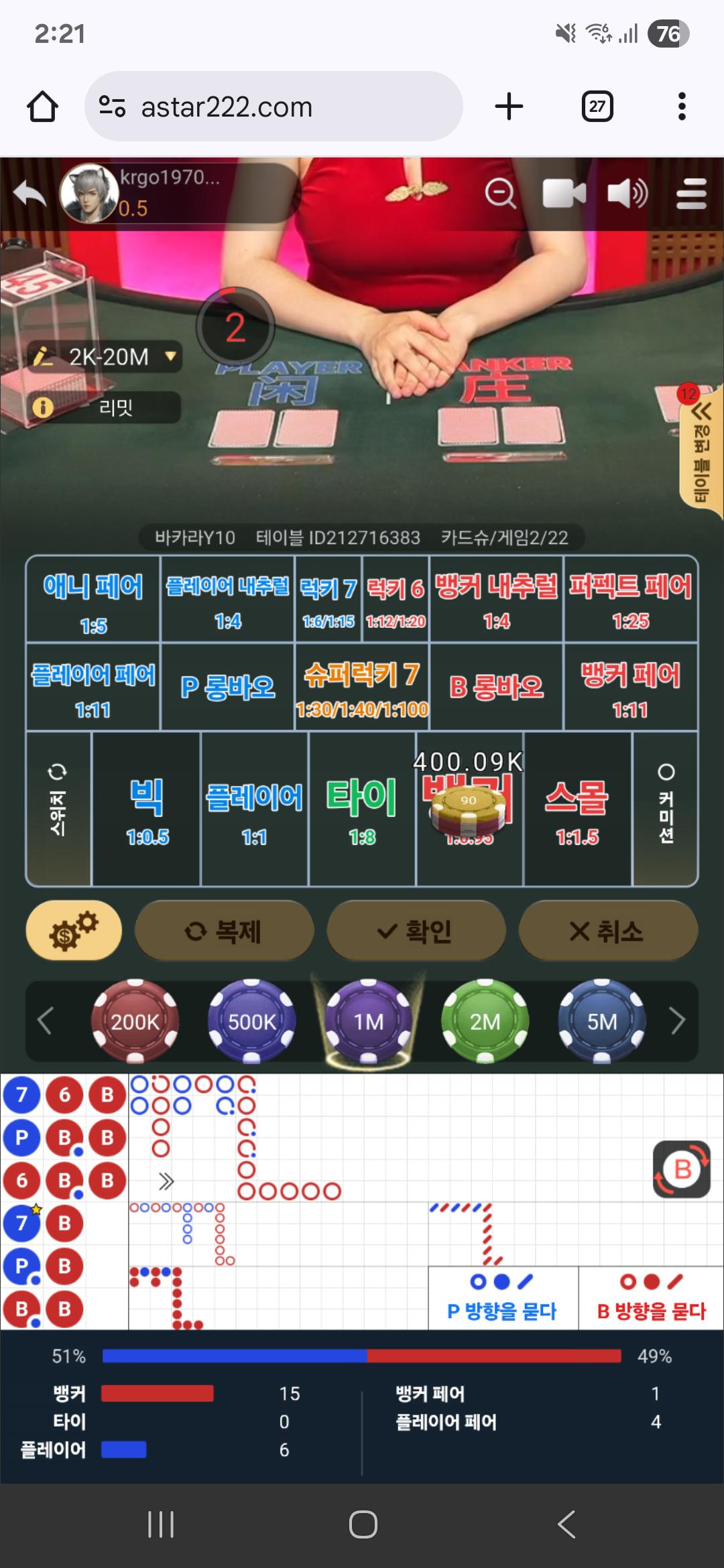
Task: Show next chips with right arrow
Action: click(678, 1021)
